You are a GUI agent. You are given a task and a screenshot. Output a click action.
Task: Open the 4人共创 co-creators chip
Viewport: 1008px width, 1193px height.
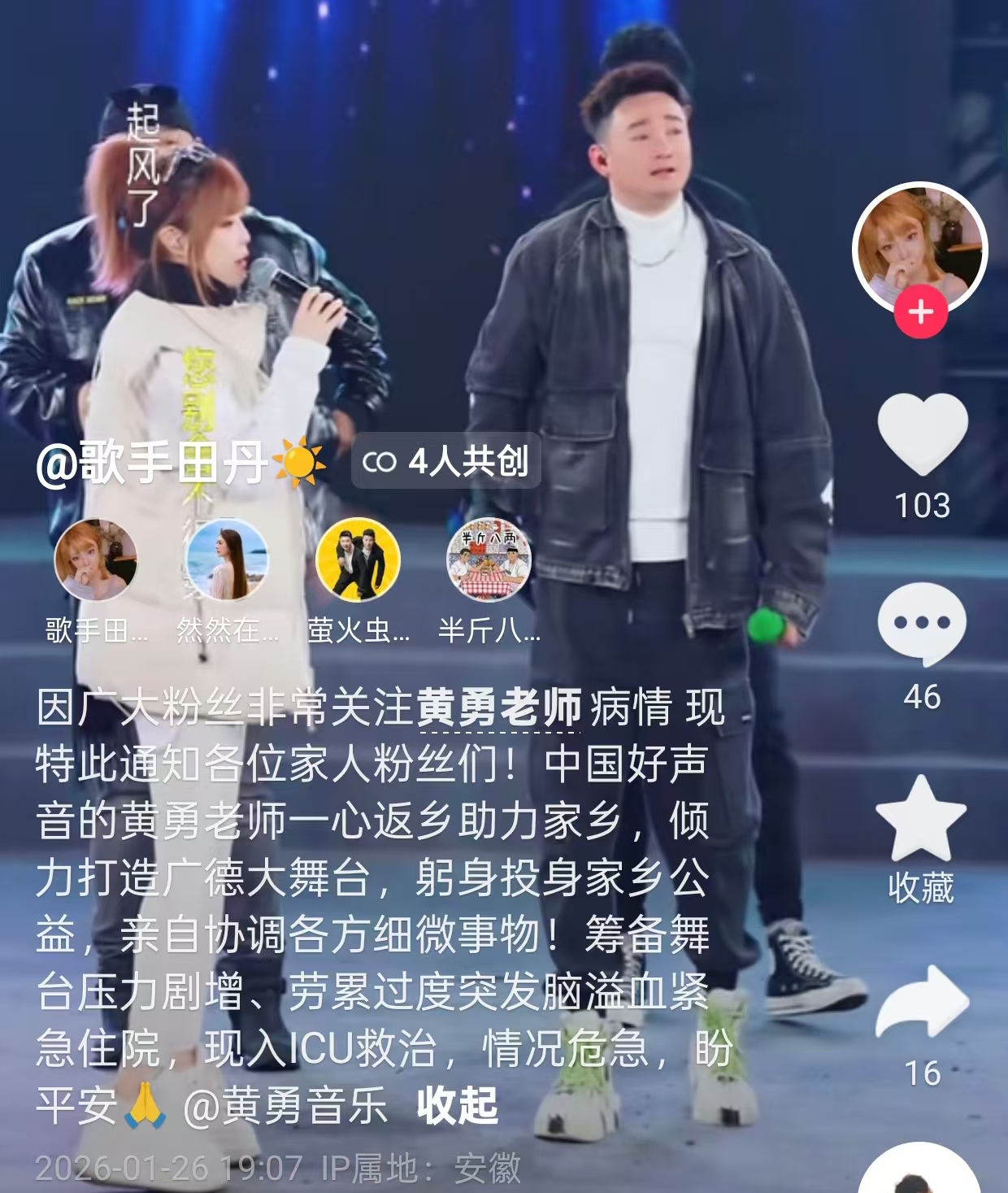445,461
